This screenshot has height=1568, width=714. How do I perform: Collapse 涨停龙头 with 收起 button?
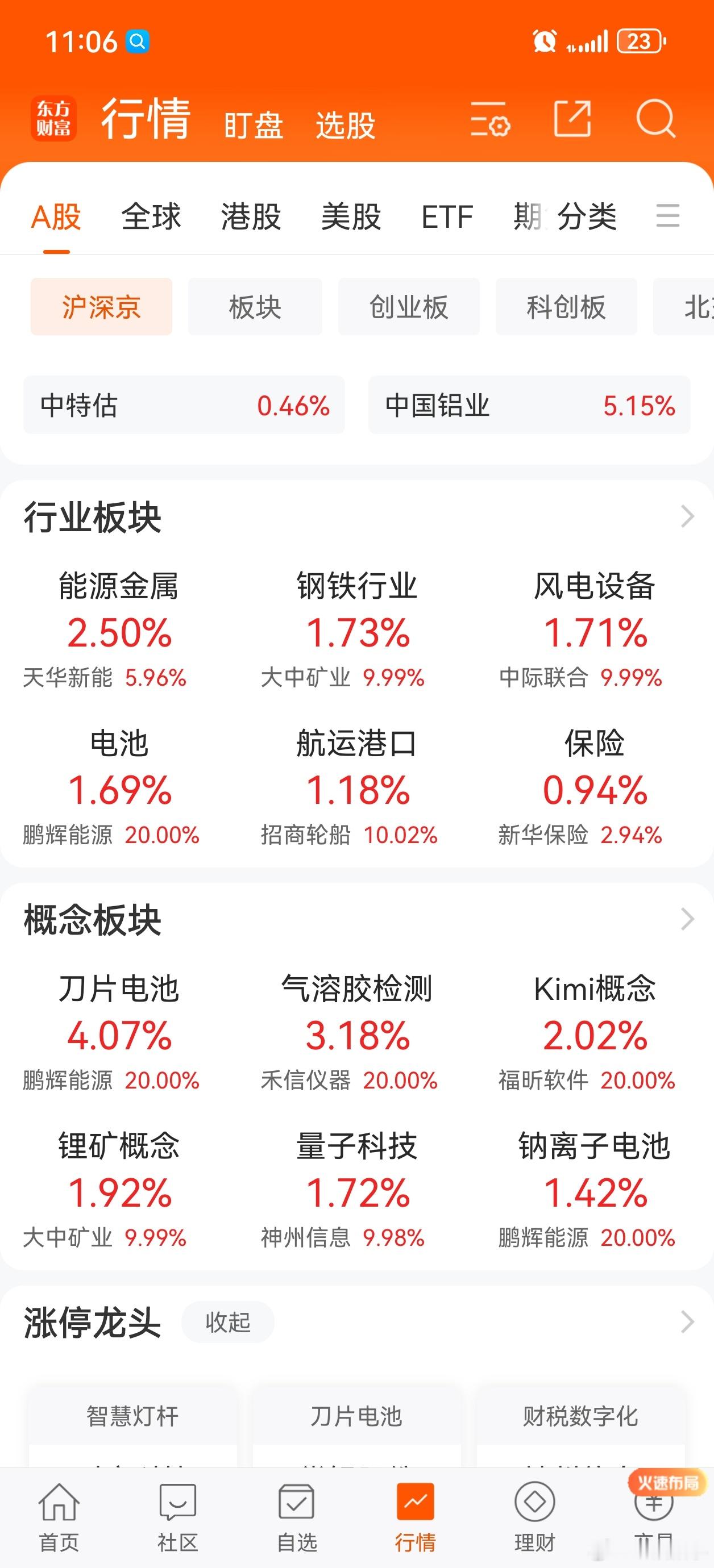tap(228, 1322)
